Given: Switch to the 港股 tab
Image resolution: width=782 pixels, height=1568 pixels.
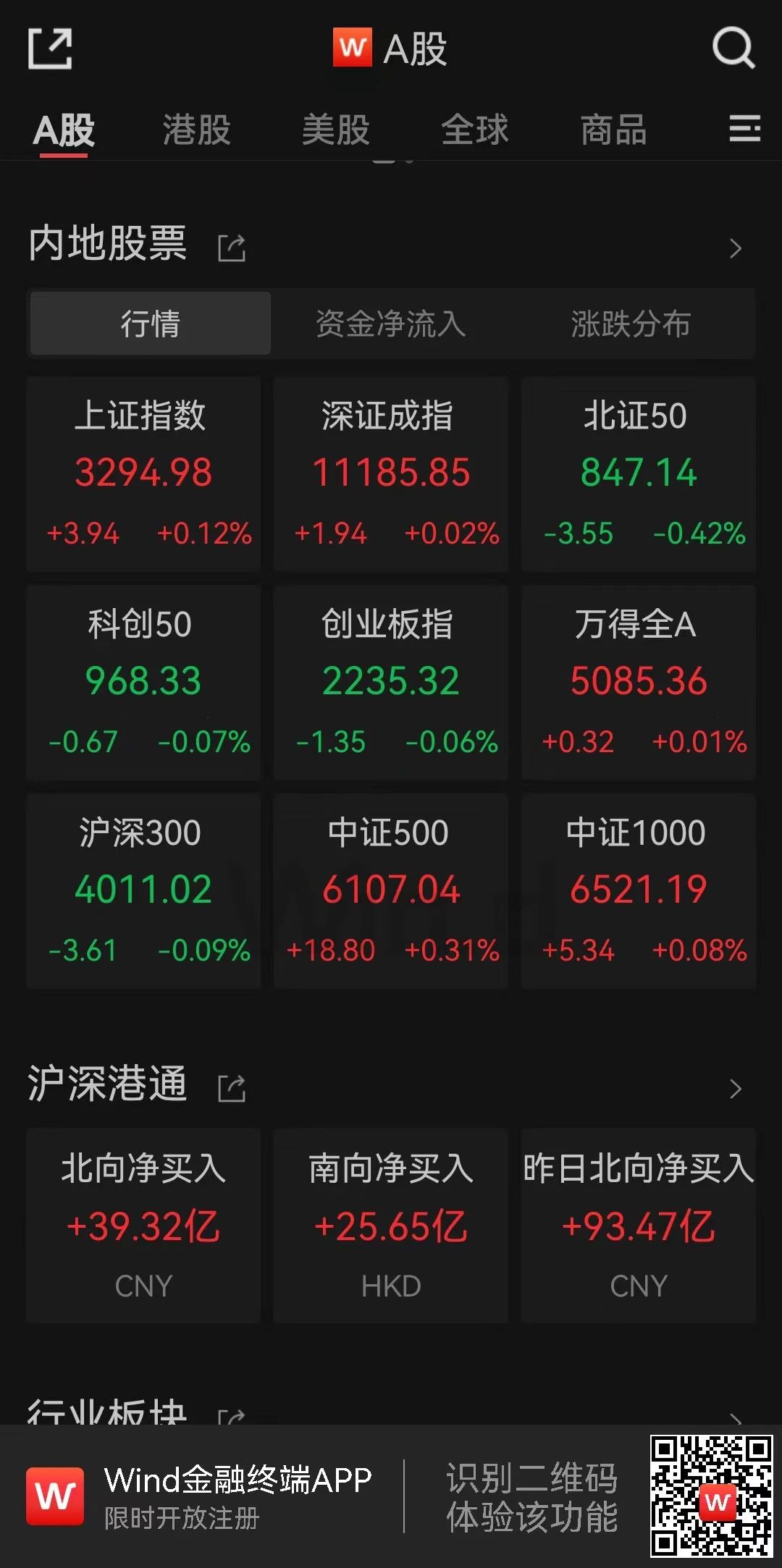Looking at the screenshot, I should click(x=195, y=130).
